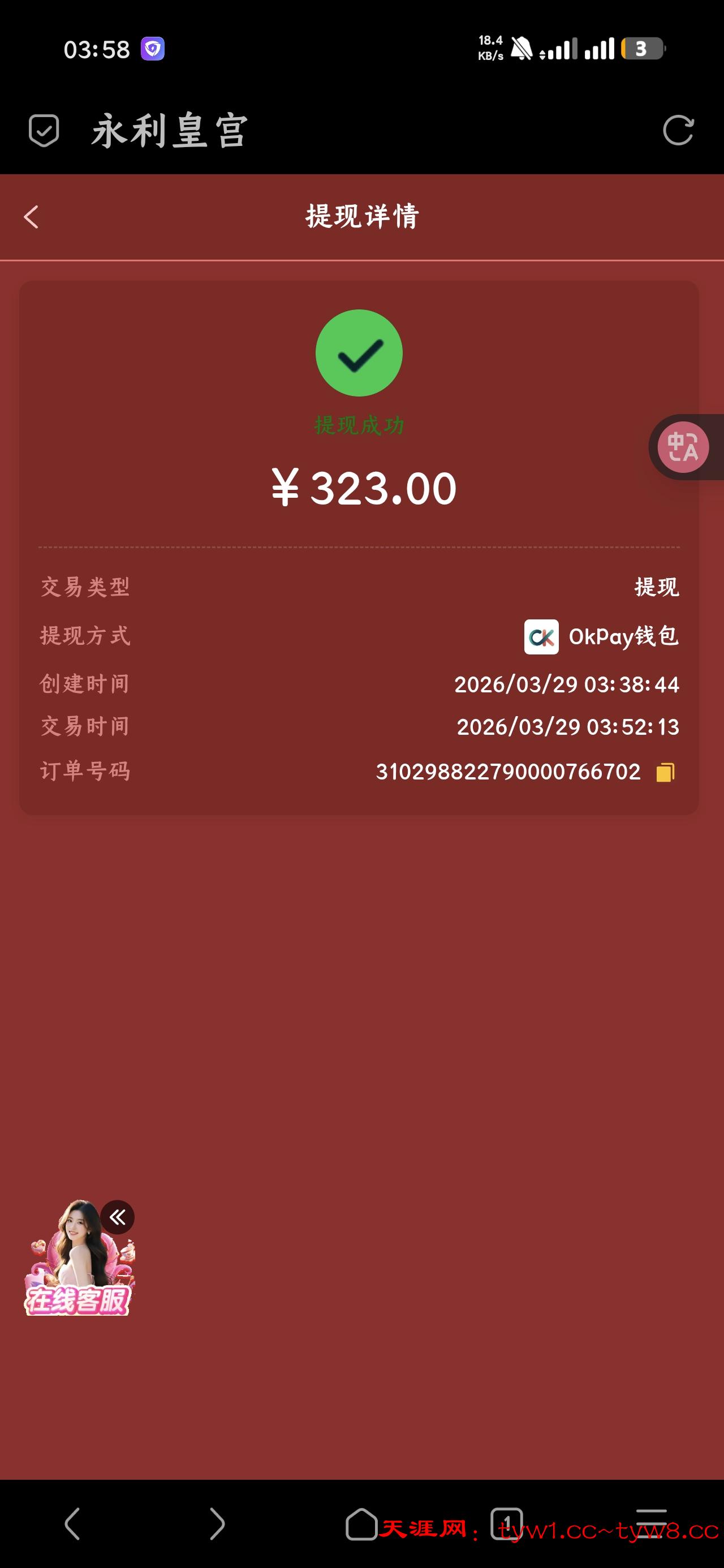The height and width of the screenshot is (1568, 724).
Task: Reload the page with the refresh icon
Action: (678, 130)
